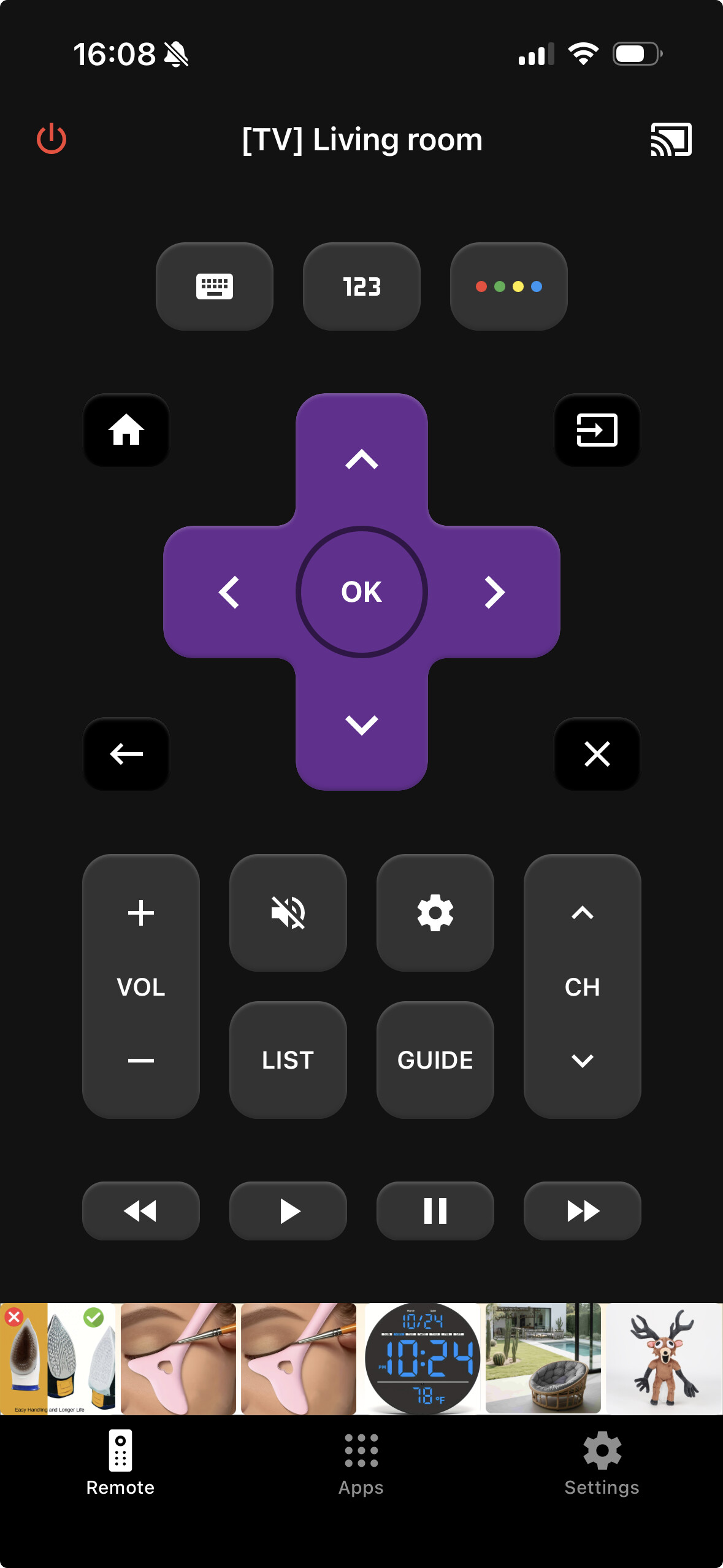
Task: Open the cast screen icon
Action: (671, 139)
